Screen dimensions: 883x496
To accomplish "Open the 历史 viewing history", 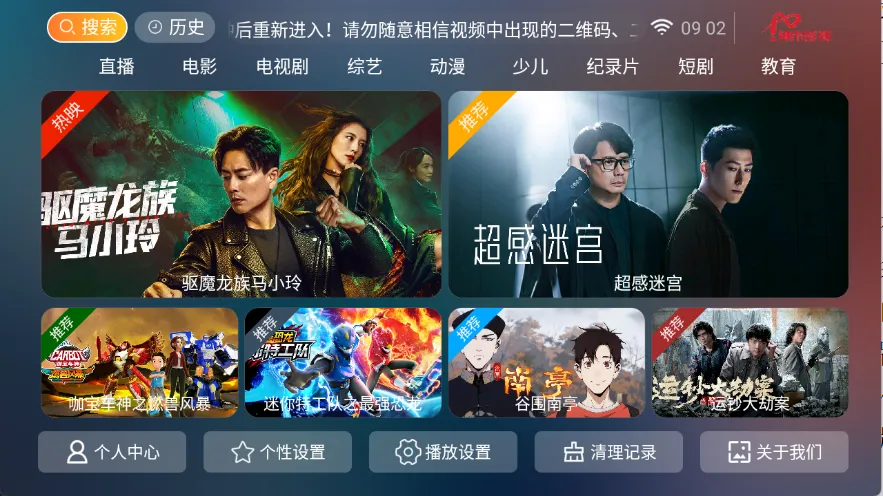I will pos(175,27).
